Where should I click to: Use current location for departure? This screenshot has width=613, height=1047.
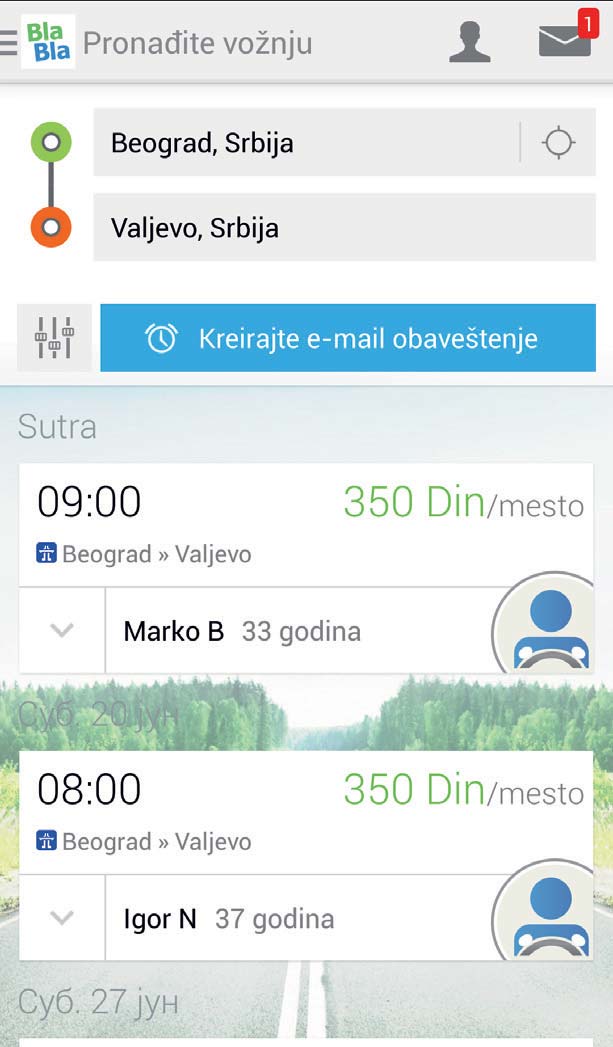coord(558,142)
